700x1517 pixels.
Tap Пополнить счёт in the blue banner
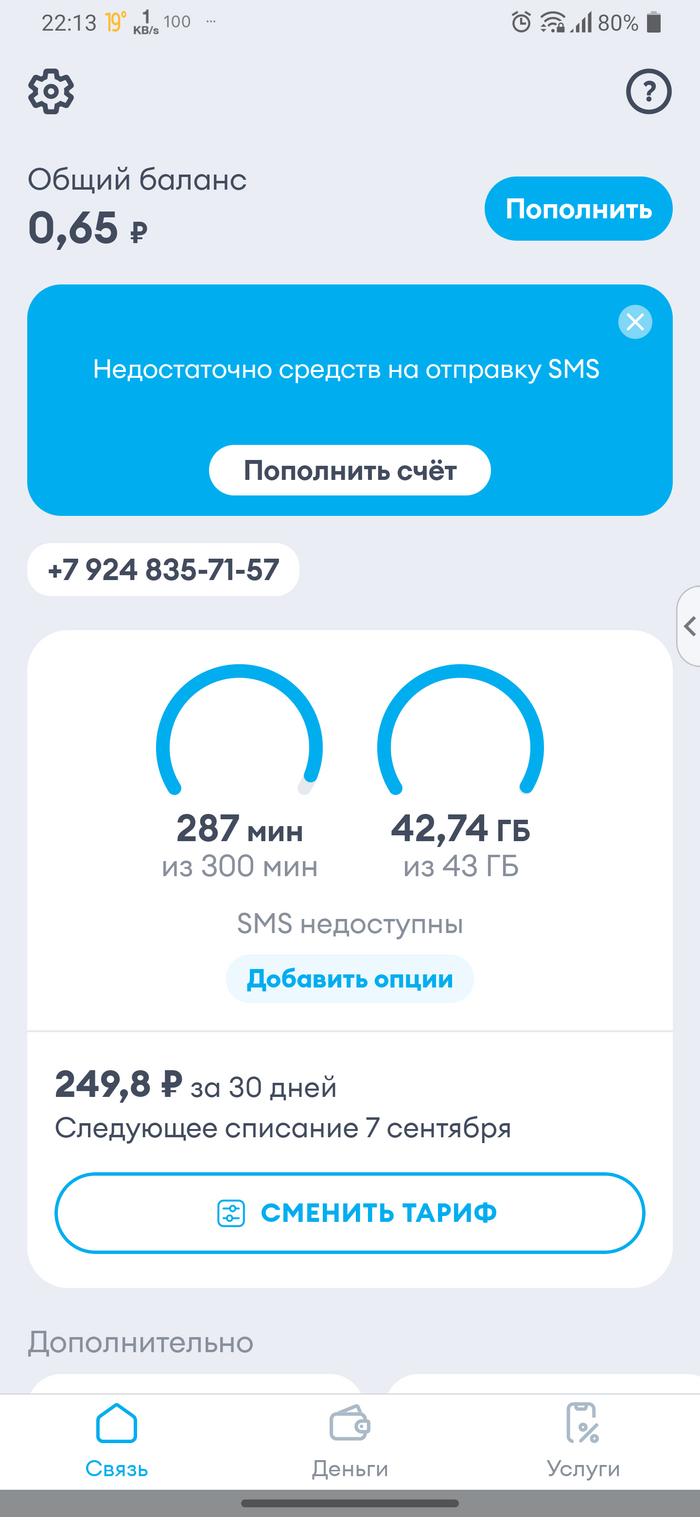350,470
